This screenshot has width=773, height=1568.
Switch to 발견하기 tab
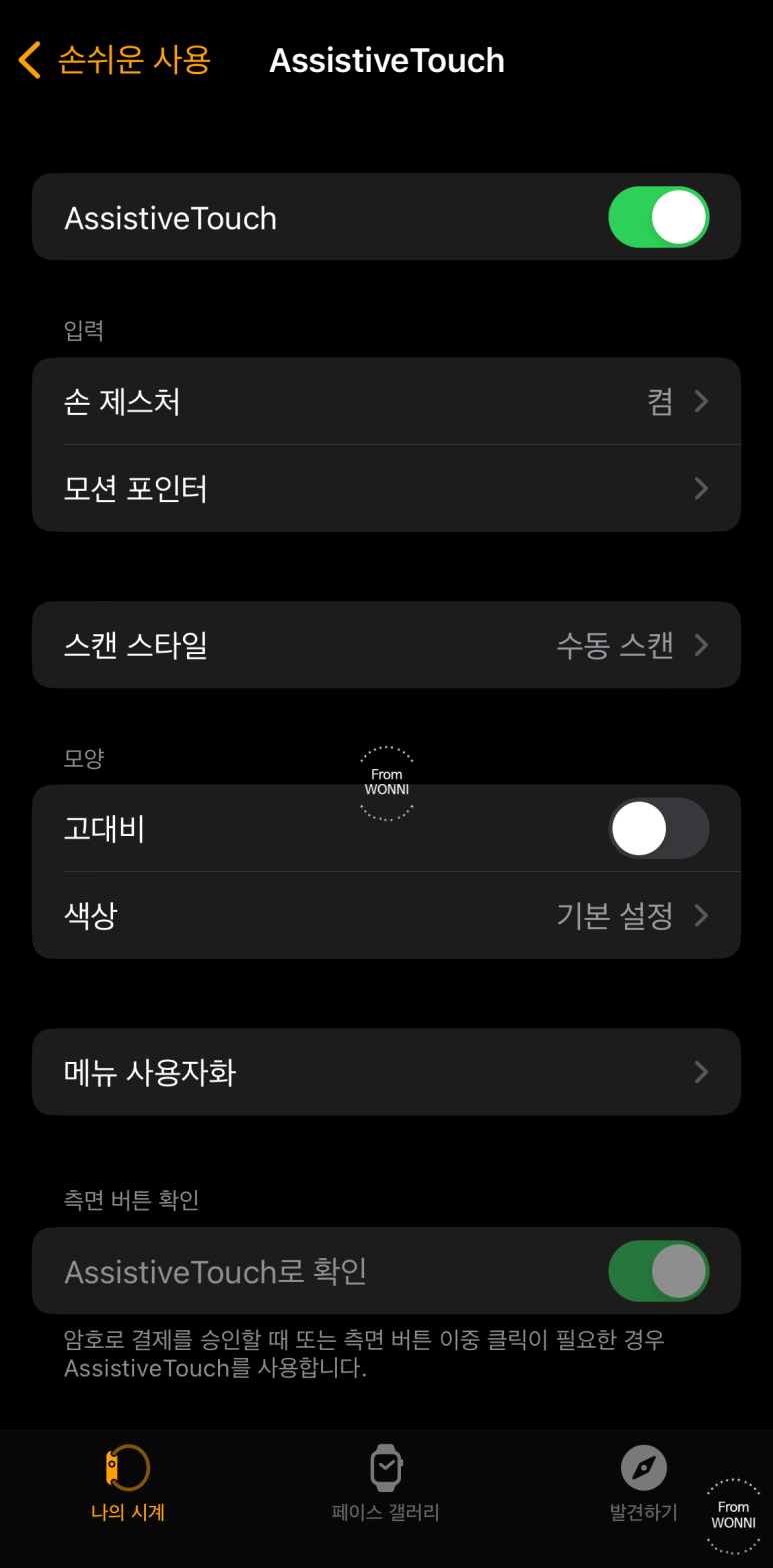[x=644, y=1484]
